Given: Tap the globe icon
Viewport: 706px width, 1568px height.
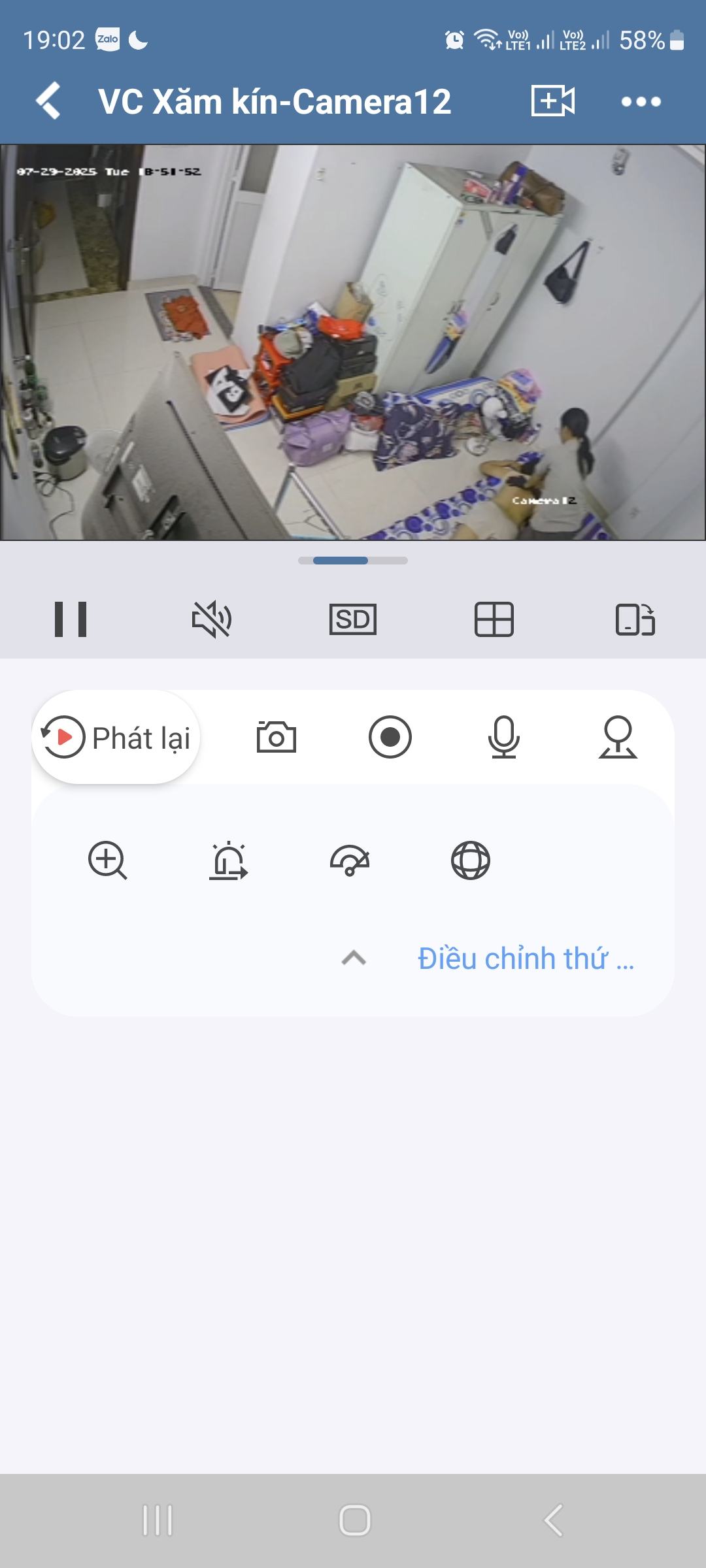Looking at the screenshot, I should [471, 860].
